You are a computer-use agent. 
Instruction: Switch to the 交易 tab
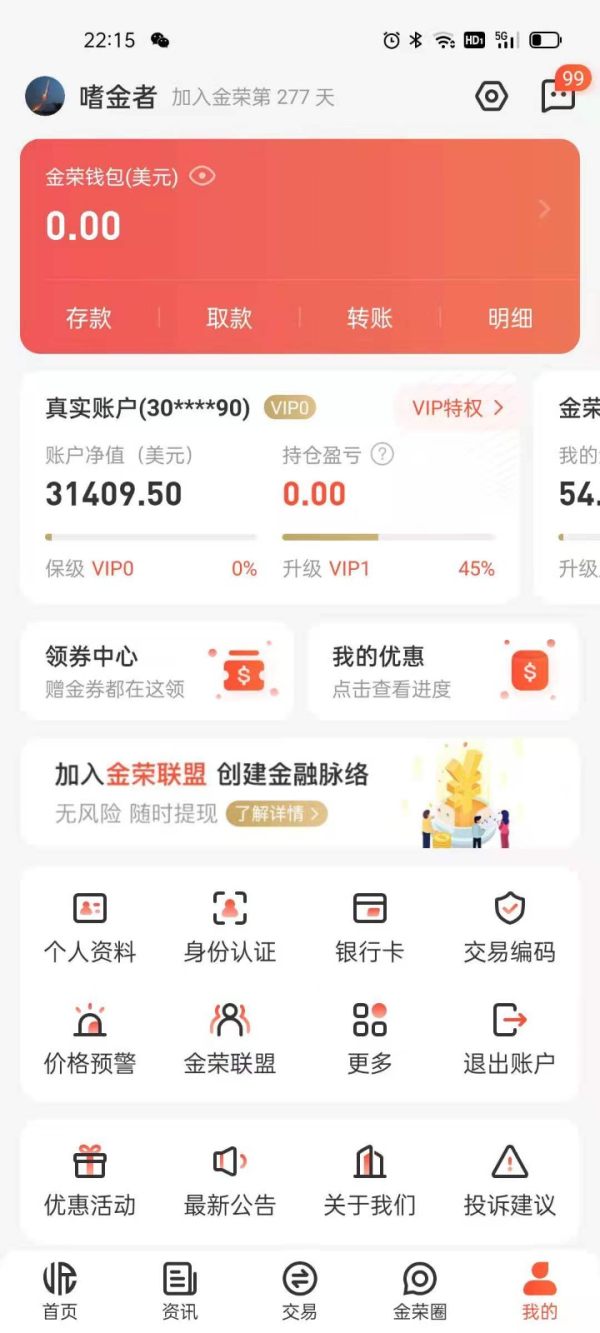pos(300,1291)
